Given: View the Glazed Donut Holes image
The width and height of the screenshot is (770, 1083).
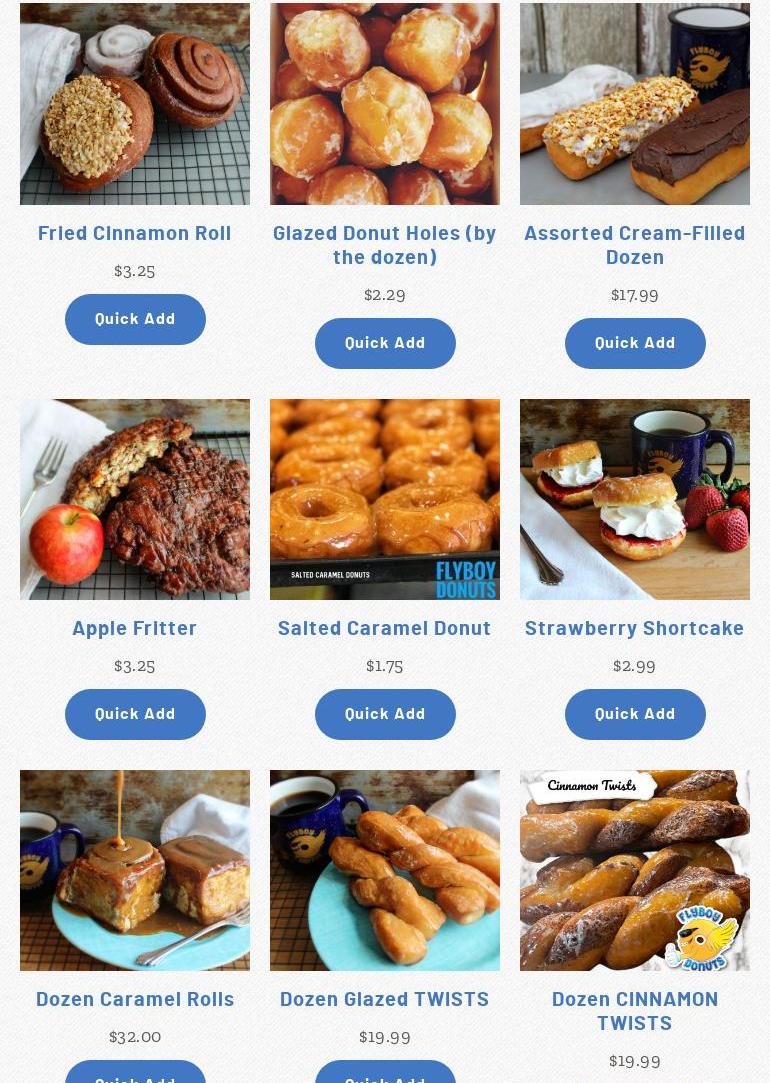Looking at the screenshot, I should (385, 104).
